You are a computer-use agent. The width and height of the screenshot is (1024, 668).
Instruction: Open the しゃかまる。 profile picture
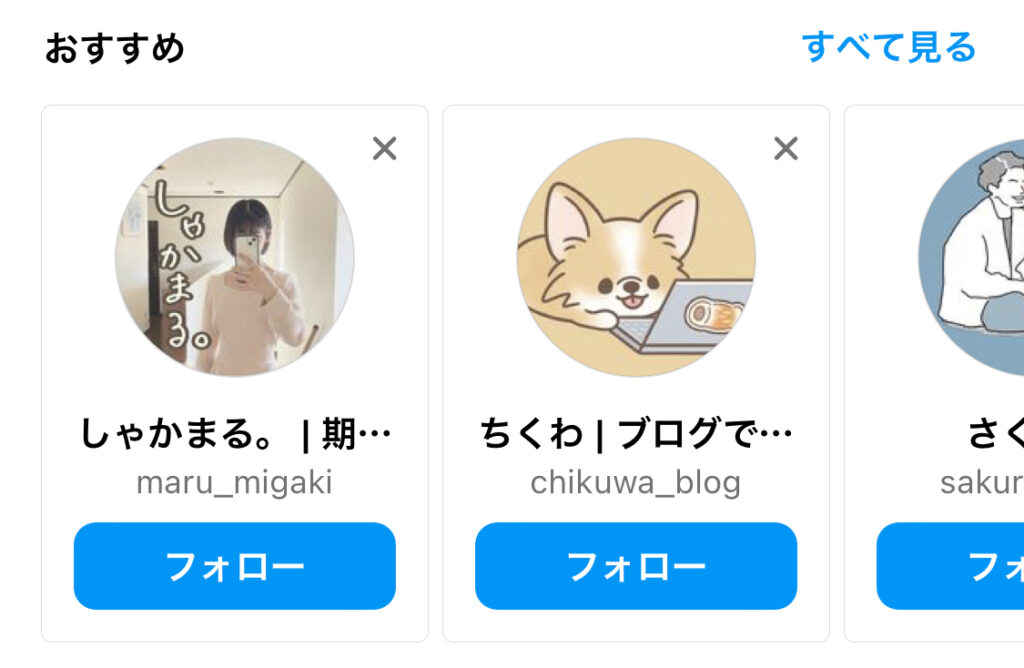tap(235, 257)
